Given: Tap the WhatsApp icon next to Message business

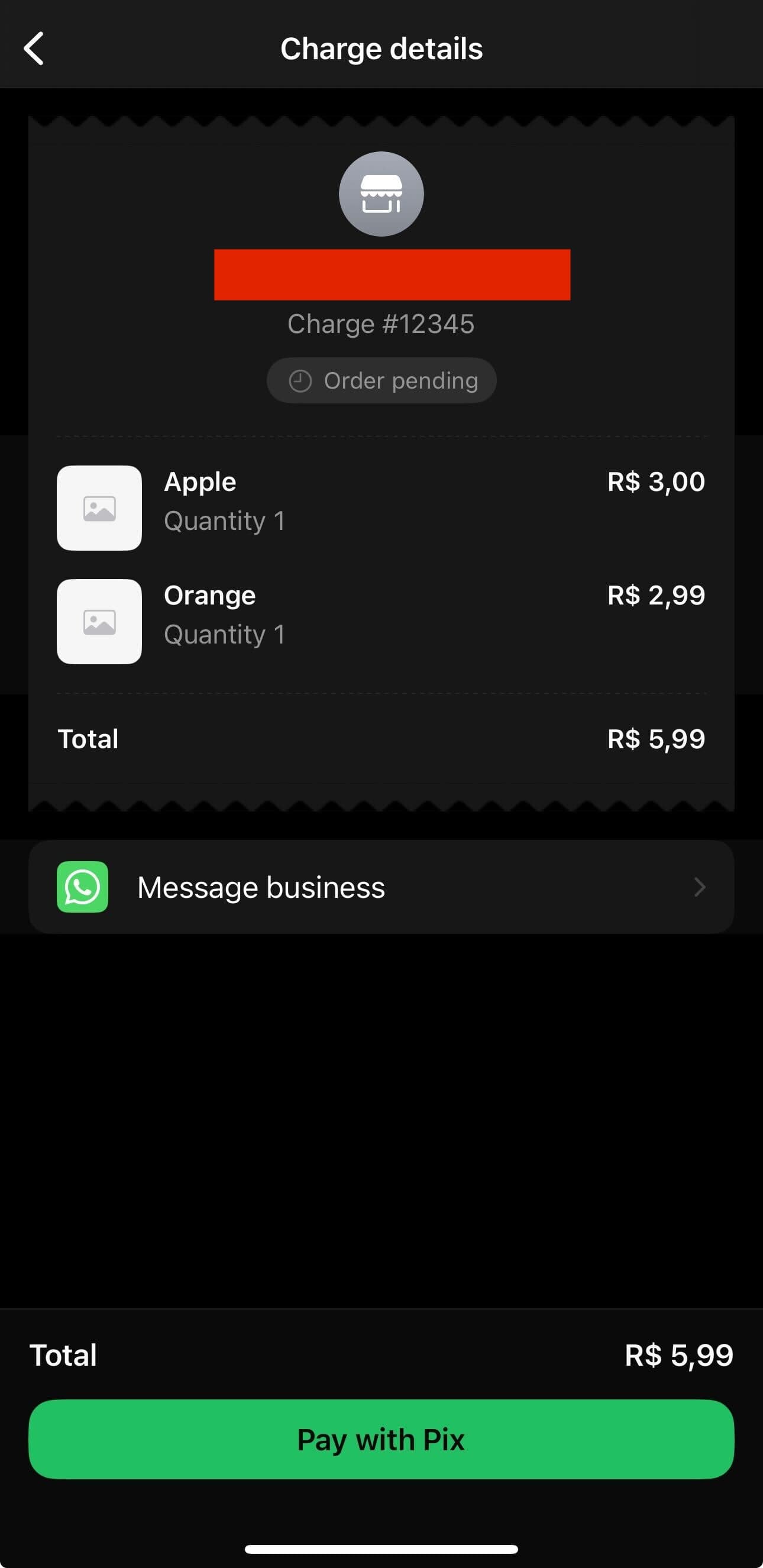Looking at the screenshot, I should pyautogui.click(x=82, y=887).
